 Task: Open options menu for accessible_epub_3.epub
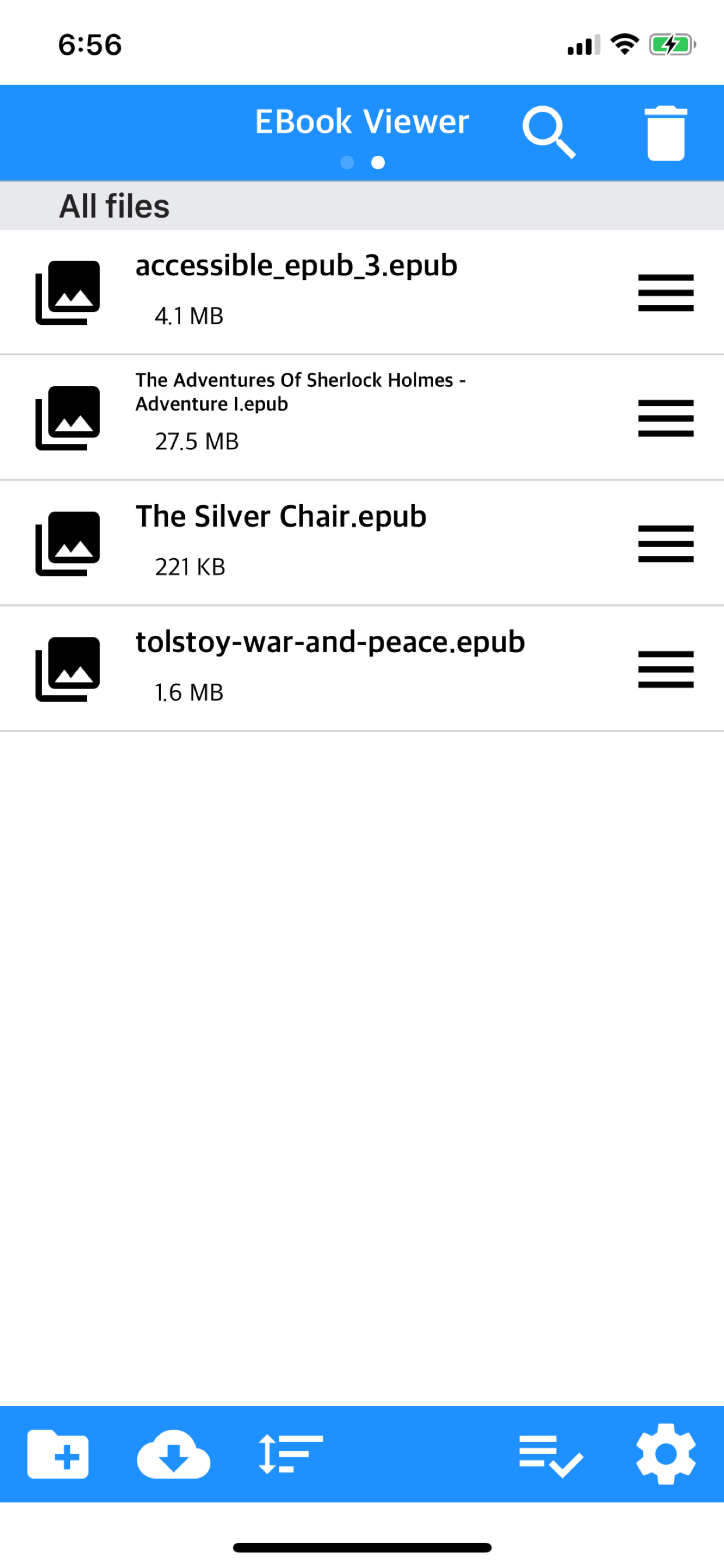(x=665, y=292)
